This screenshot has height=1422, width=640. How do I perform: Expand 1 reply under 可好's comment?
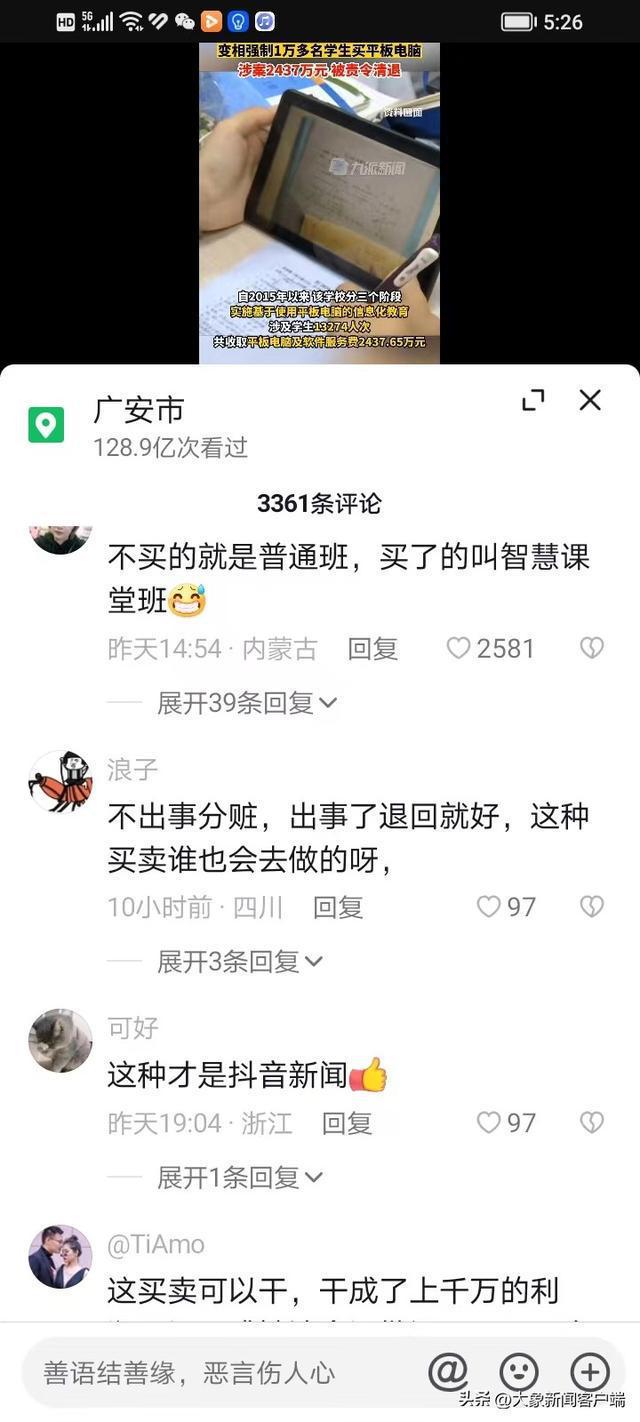(x=239, y=1178)
